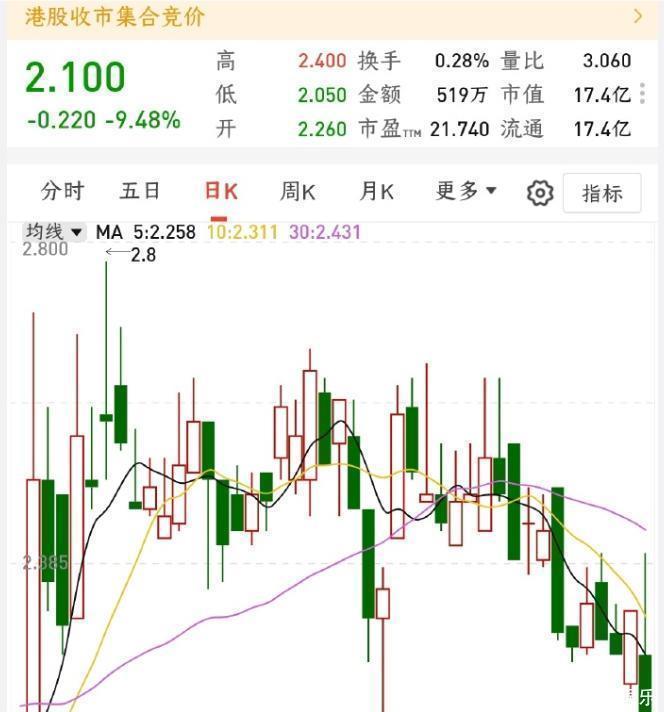The image size is (664, 712).
Task: Tap the 指标 indicators button
Action: (x=602, y=193)
